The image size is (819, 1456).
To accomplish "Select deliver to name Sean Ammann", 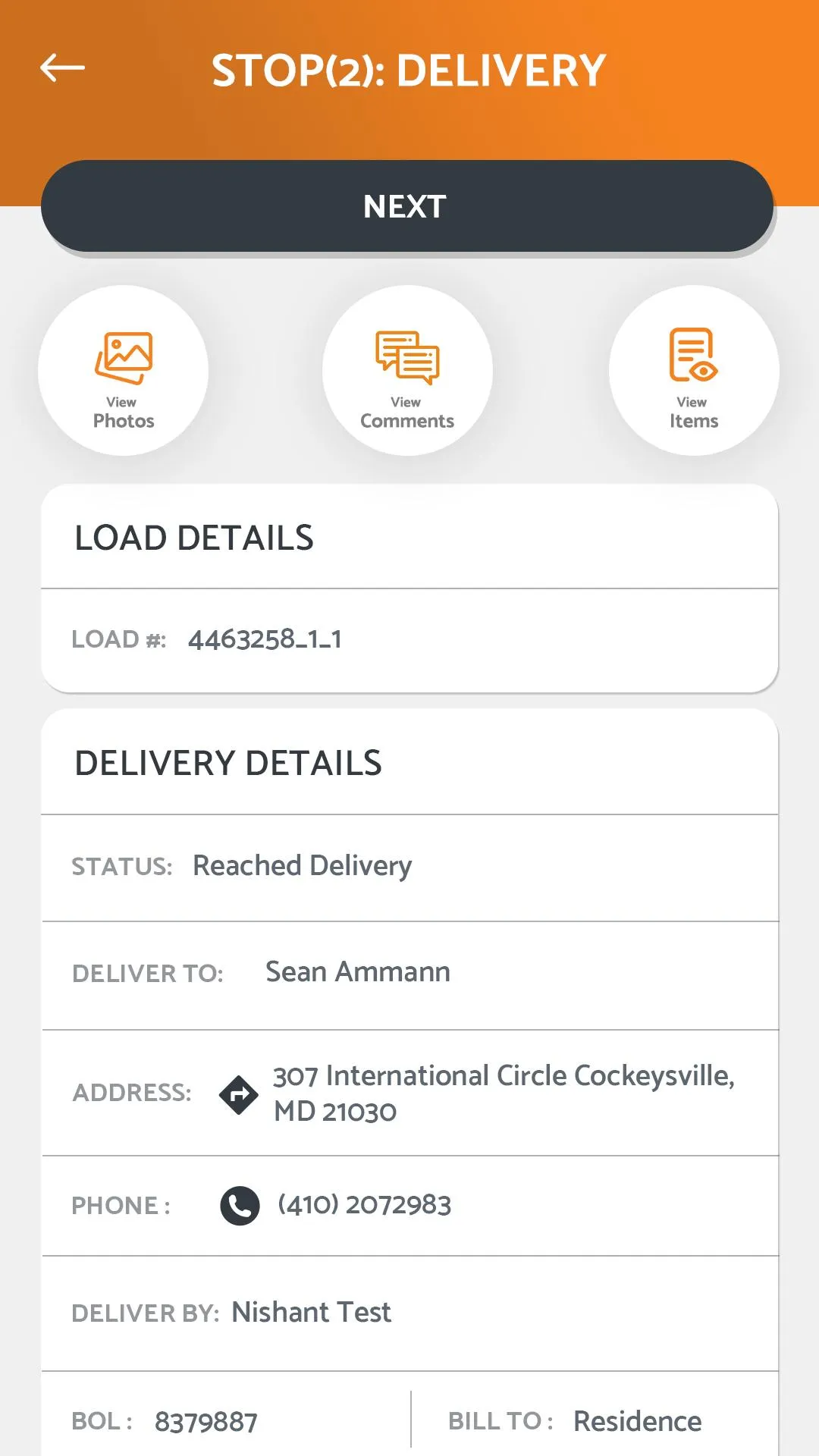I will [357, 971].
